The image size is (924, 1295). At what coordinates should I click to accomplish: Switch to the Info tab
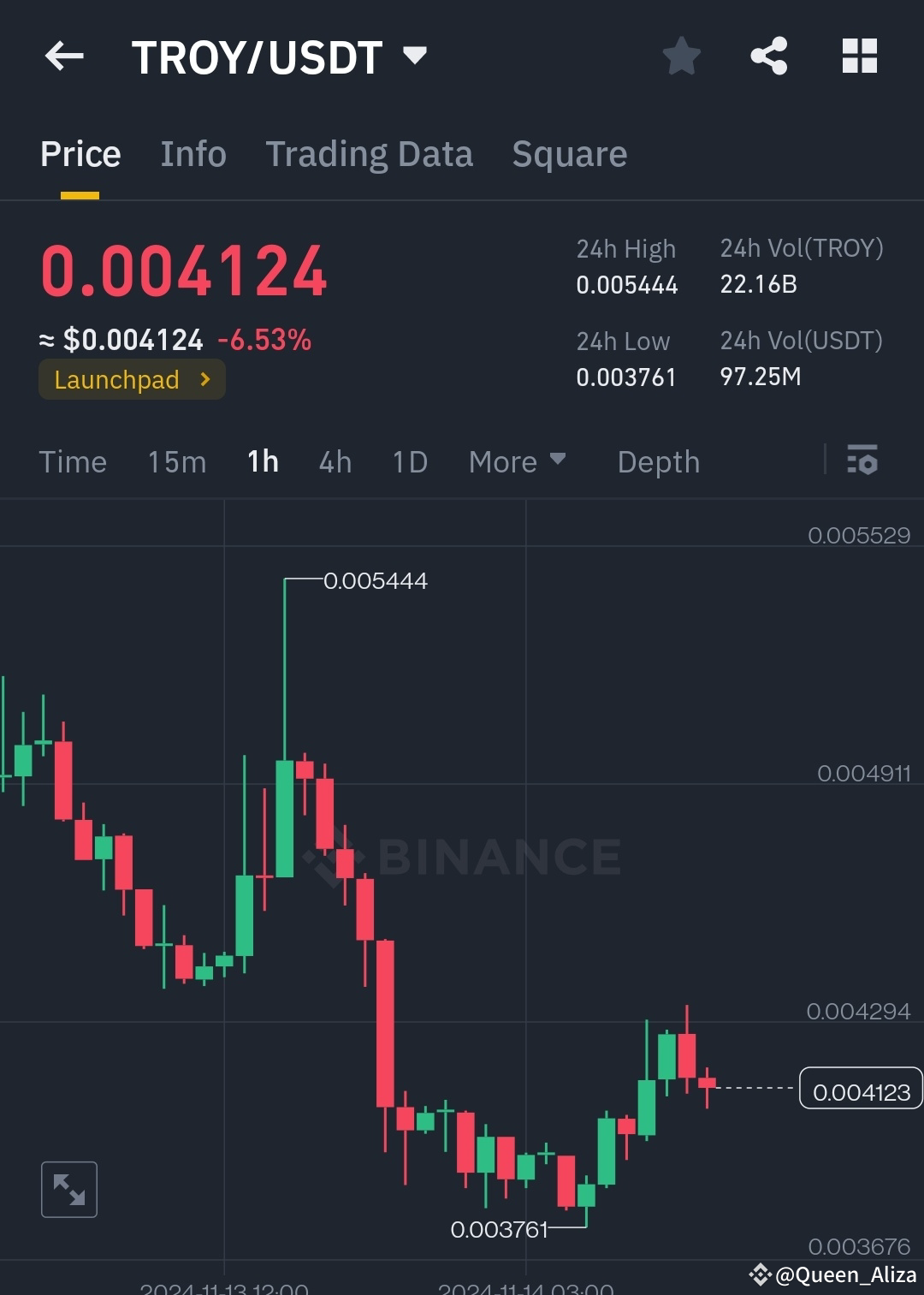click(x=192, y=154)
